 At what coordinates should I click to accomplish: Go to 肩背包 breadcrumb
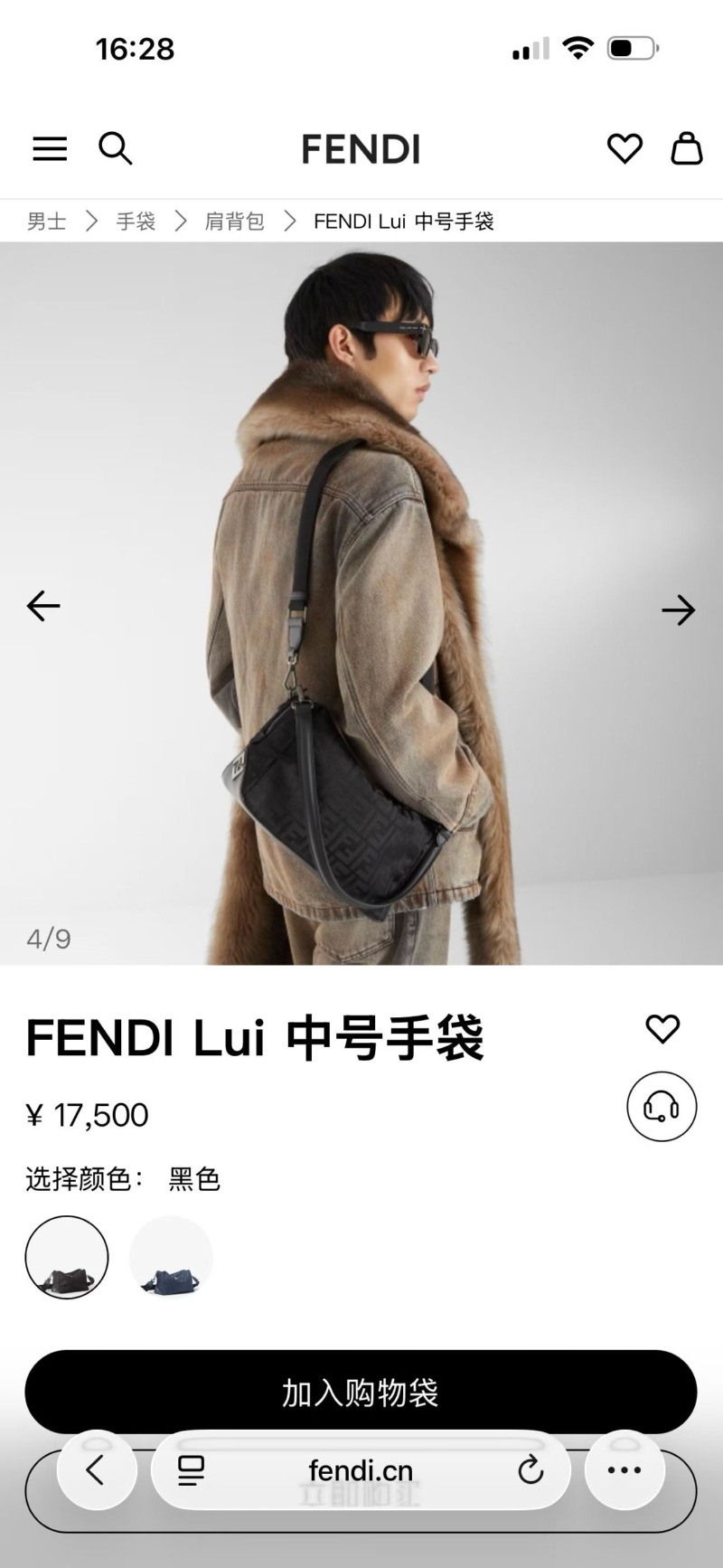234,222
